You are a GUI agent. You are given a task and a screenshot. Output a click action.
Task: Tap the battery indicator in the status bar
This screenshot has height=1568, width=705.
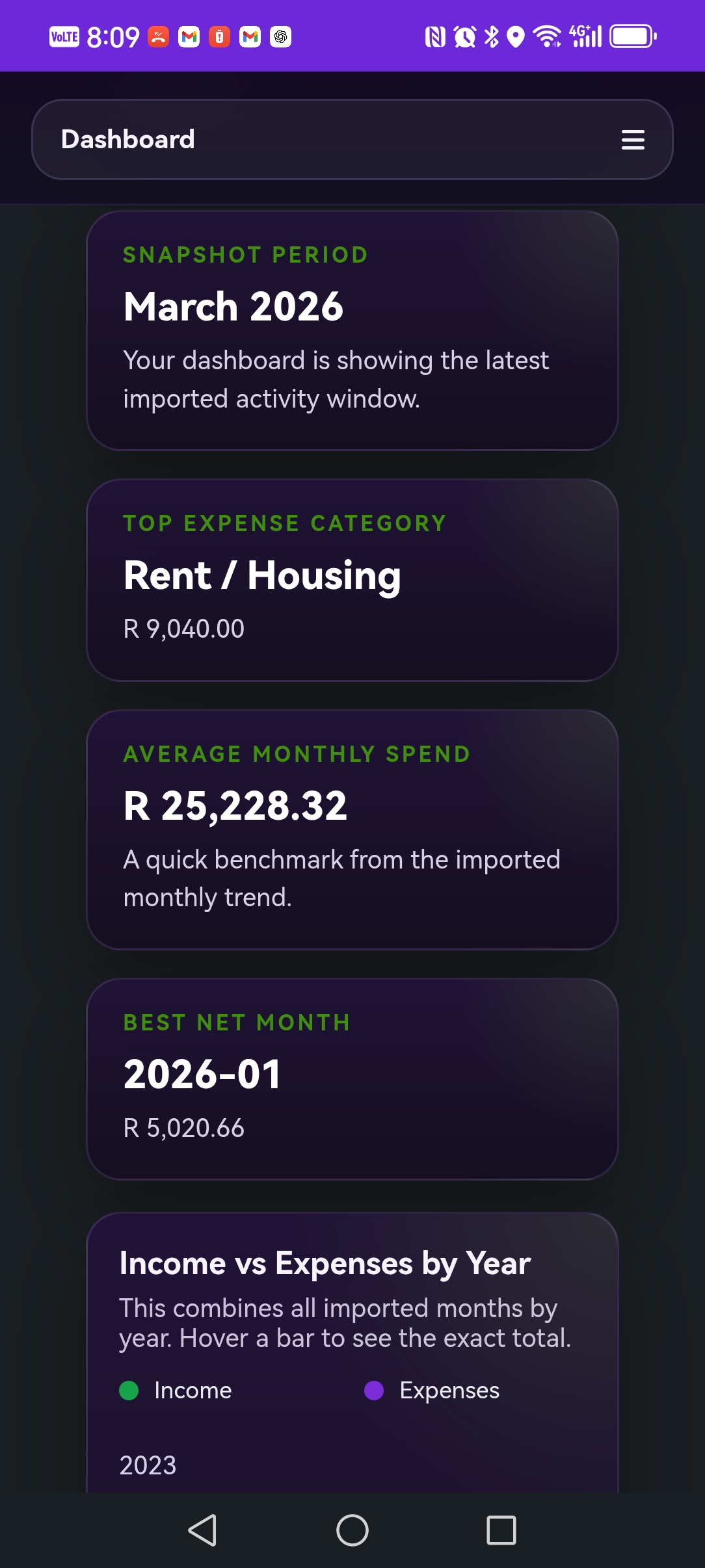[x=632, y=36]
